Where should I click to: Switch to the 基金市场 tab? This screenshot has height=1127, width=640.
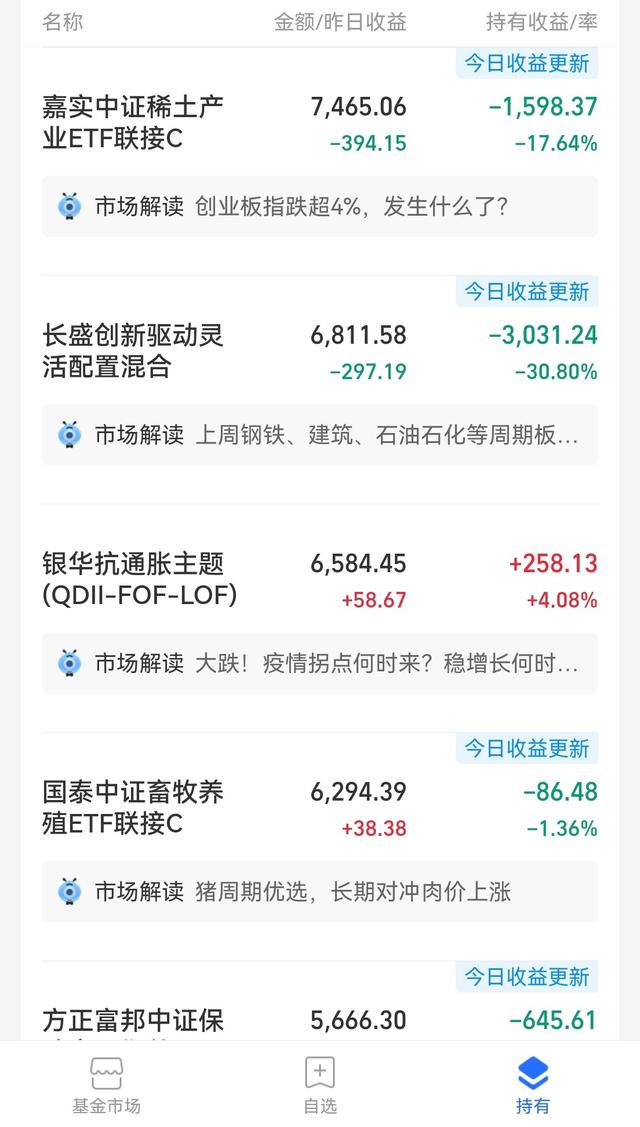pyautogui.click(x=106, y=1085)
